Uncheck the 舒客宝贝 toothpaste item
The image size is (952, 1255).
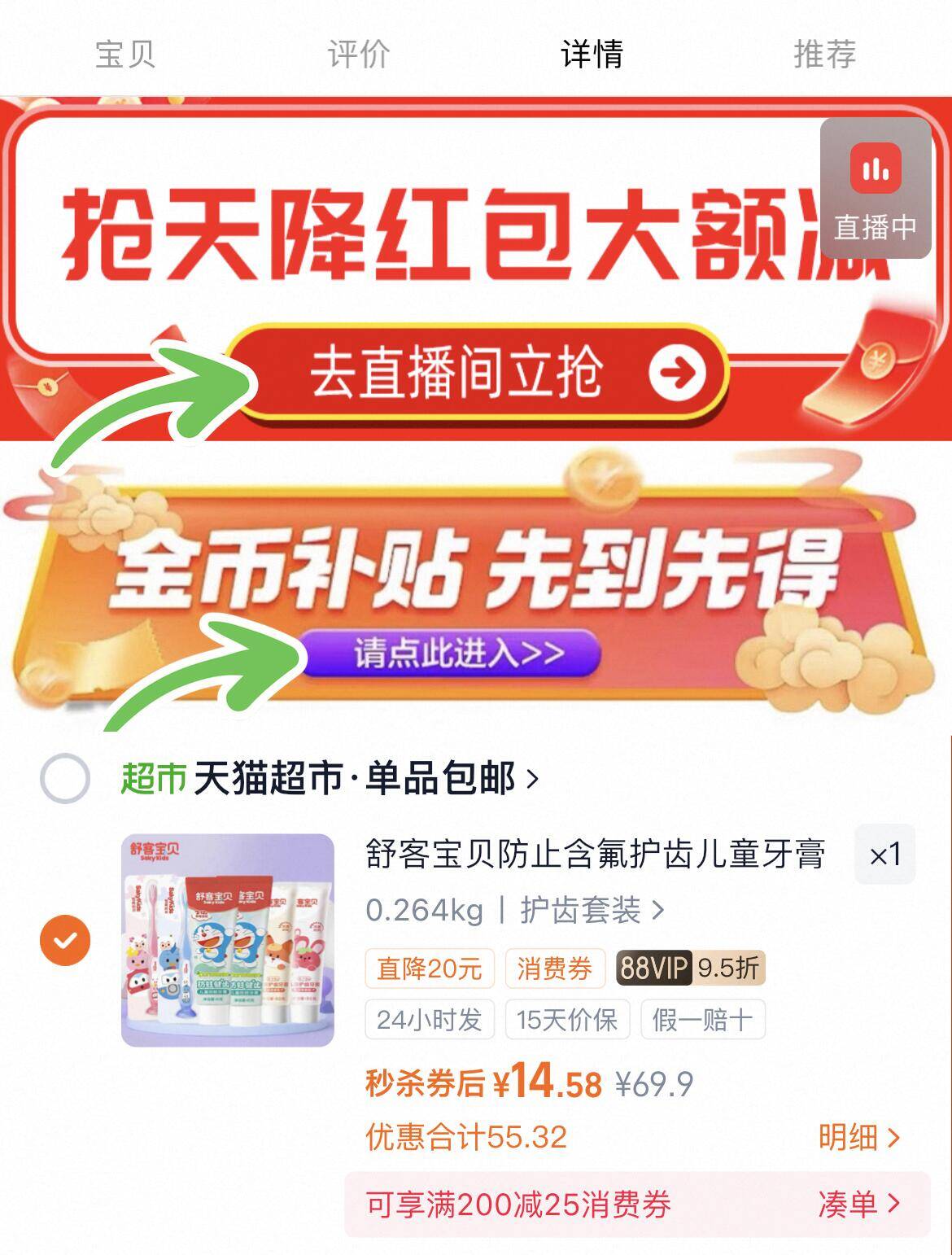(x=65, y=940)
